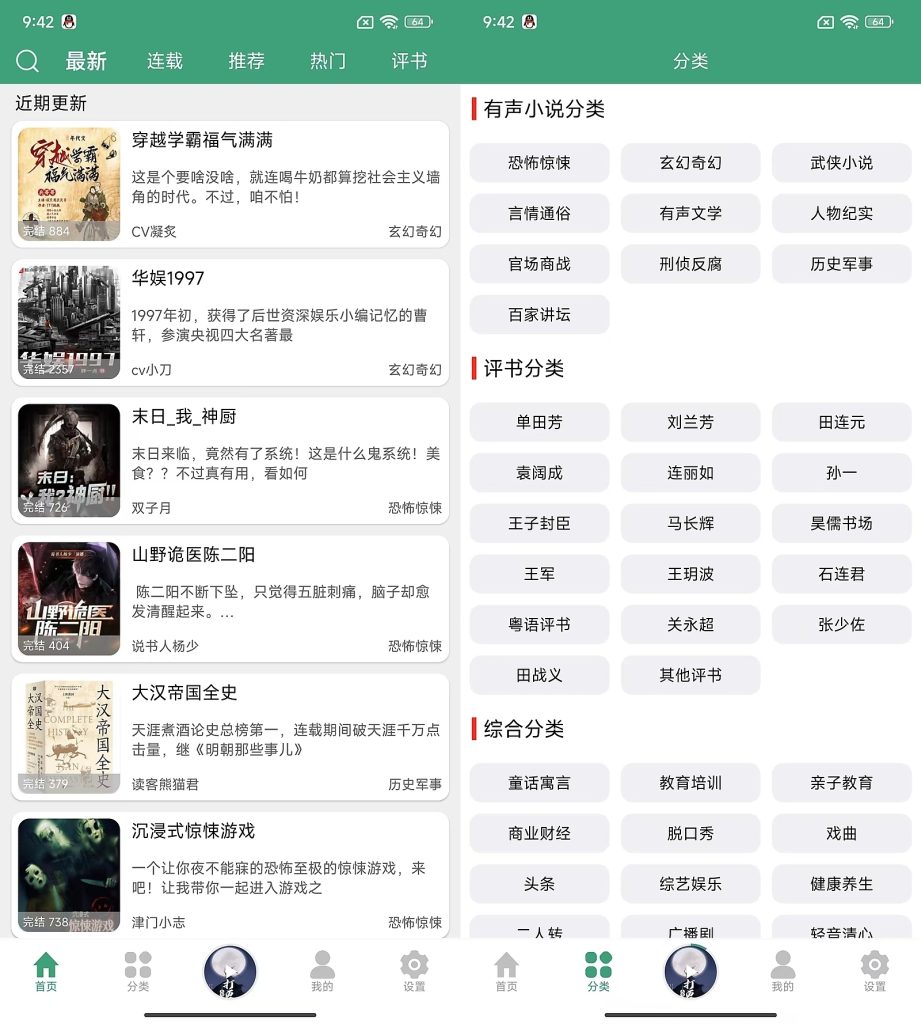The image size is (921, 1024).
Task: Open the 沉浸式惊悚游戏 card
Action: (230, 875)
